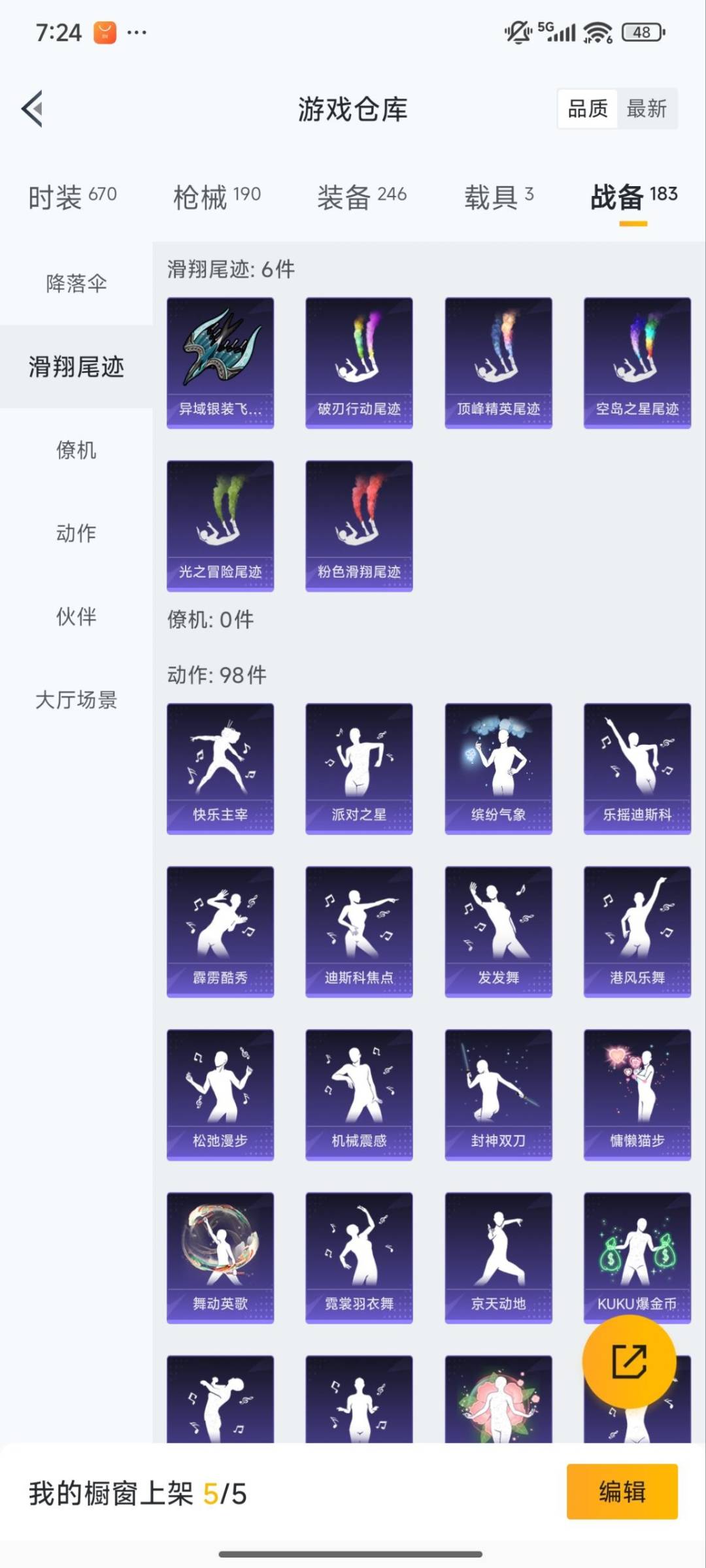Select the 封神双刀 action emote

pyautogui.click(x=498, y=1094)
